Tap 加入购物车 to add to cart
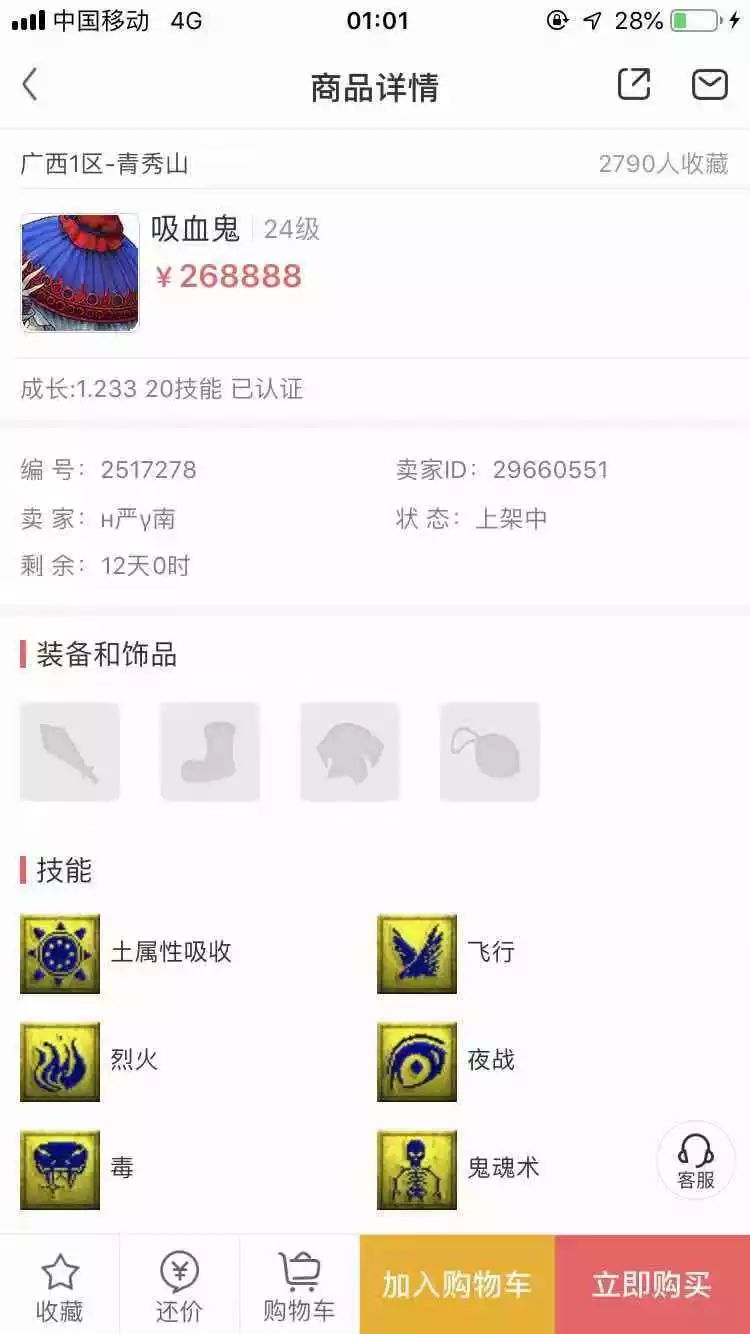This screenshot has width=750, height=1334. point(457,1285)
